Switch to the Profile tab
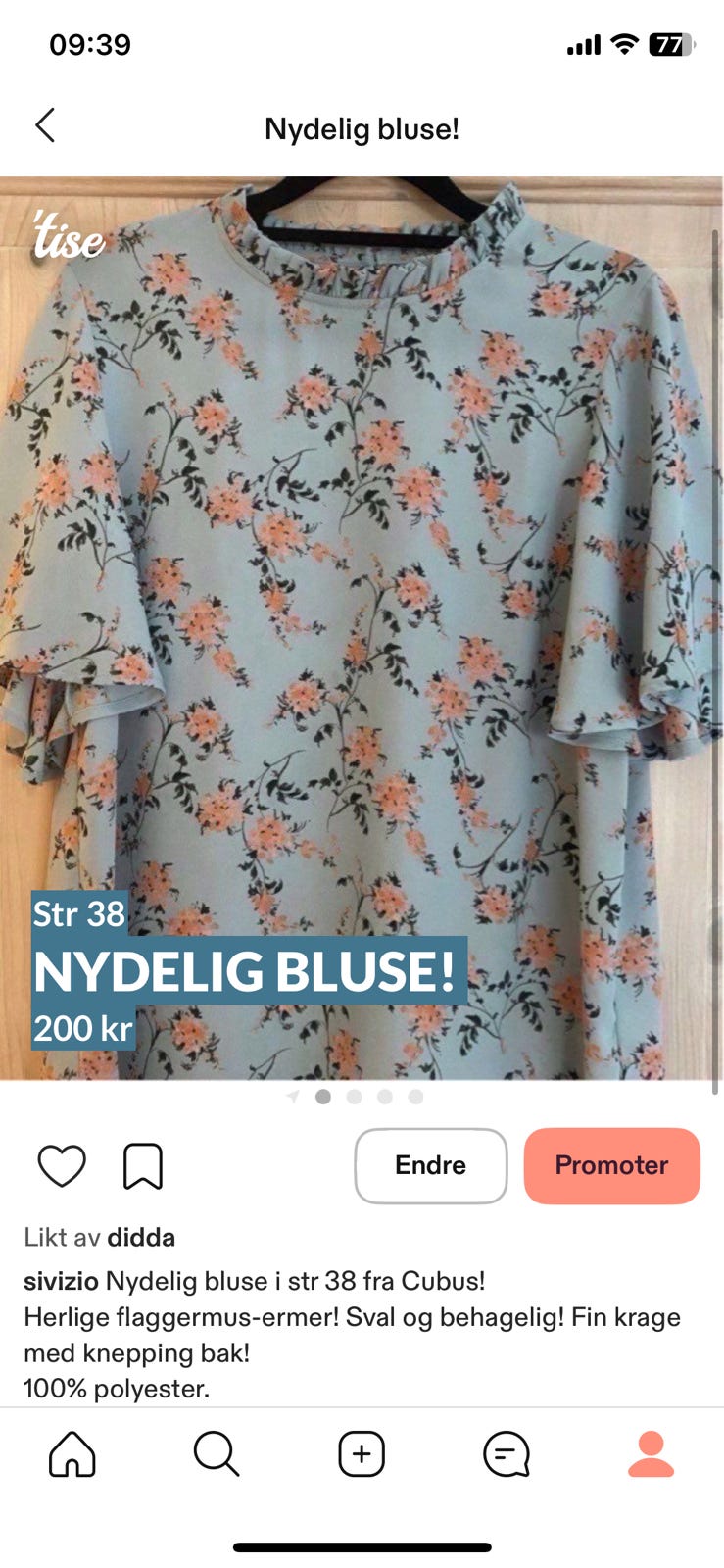 coord(651,1453)
